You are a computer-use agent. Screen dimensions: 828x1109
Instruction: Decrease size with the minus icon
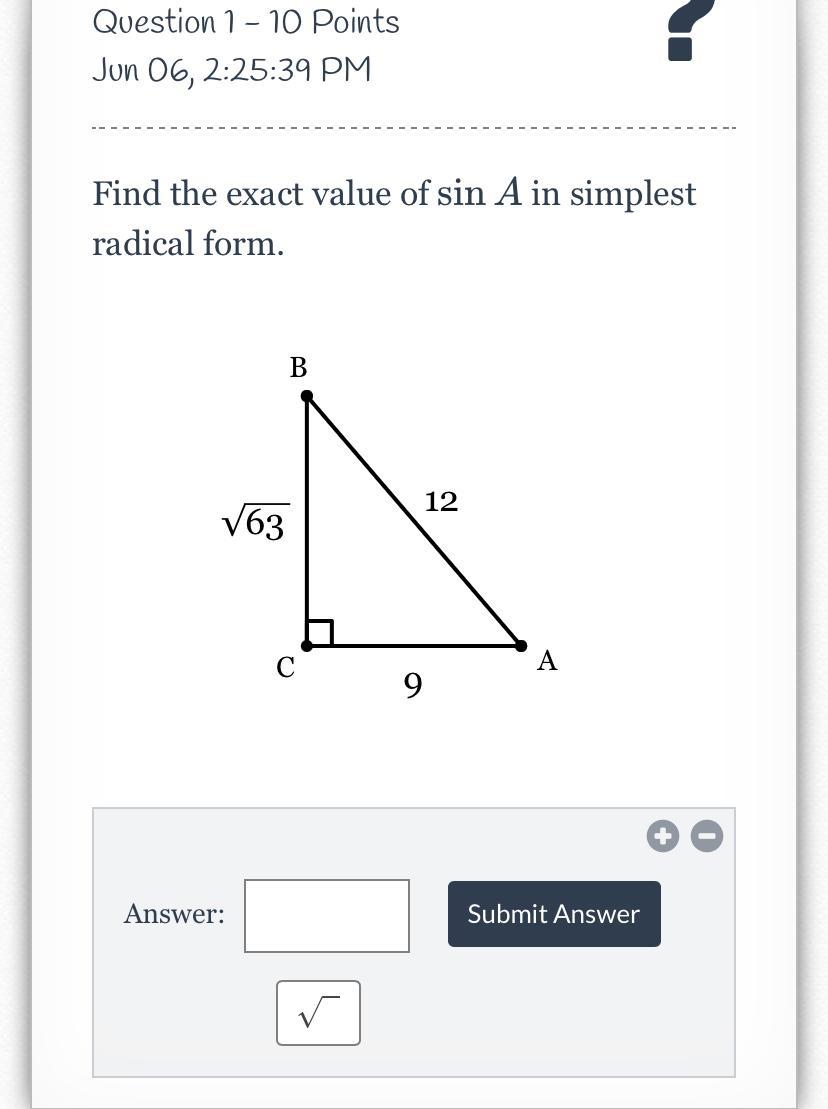click(706, 836)
